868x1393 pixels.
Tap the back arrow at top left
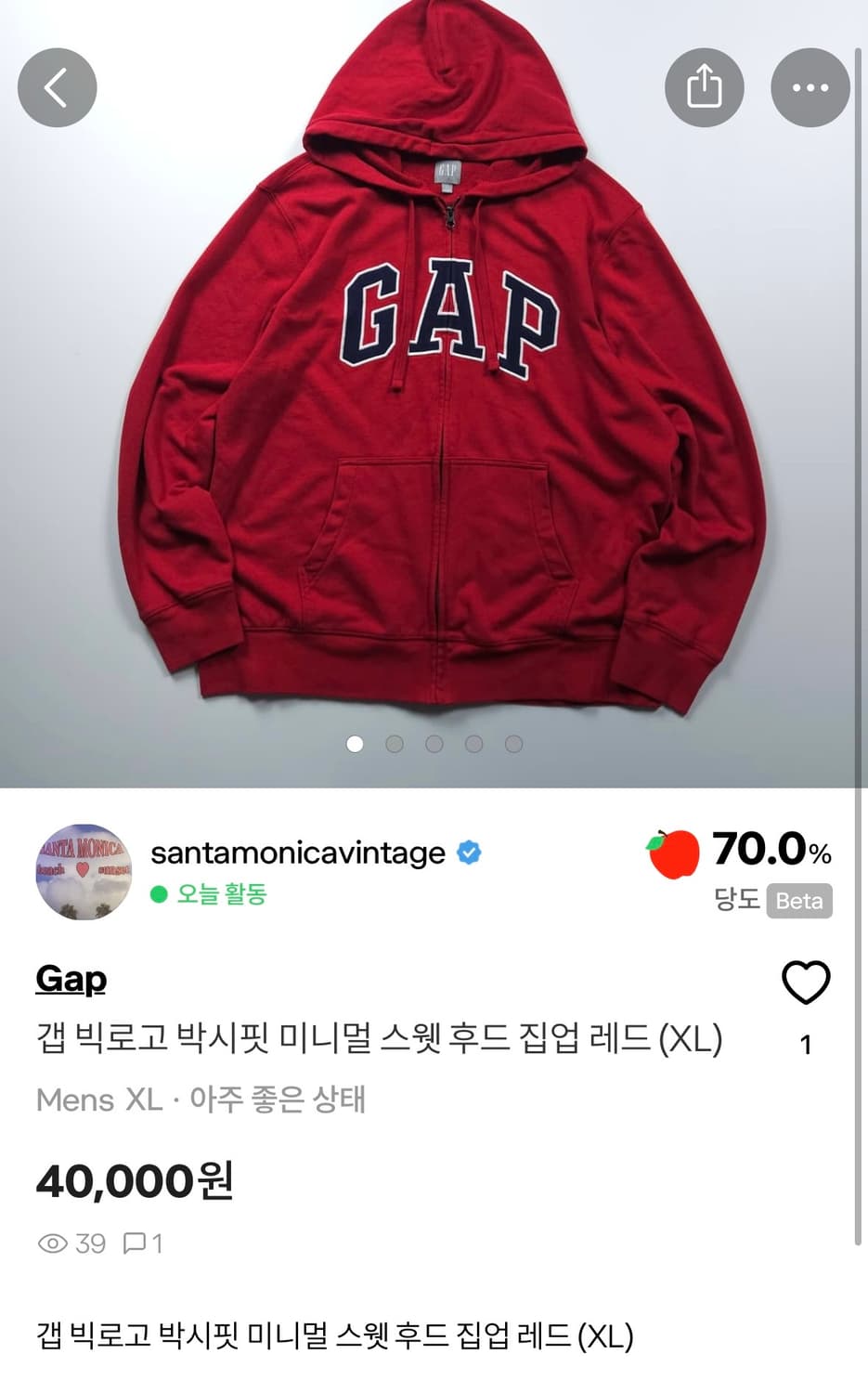57,86
